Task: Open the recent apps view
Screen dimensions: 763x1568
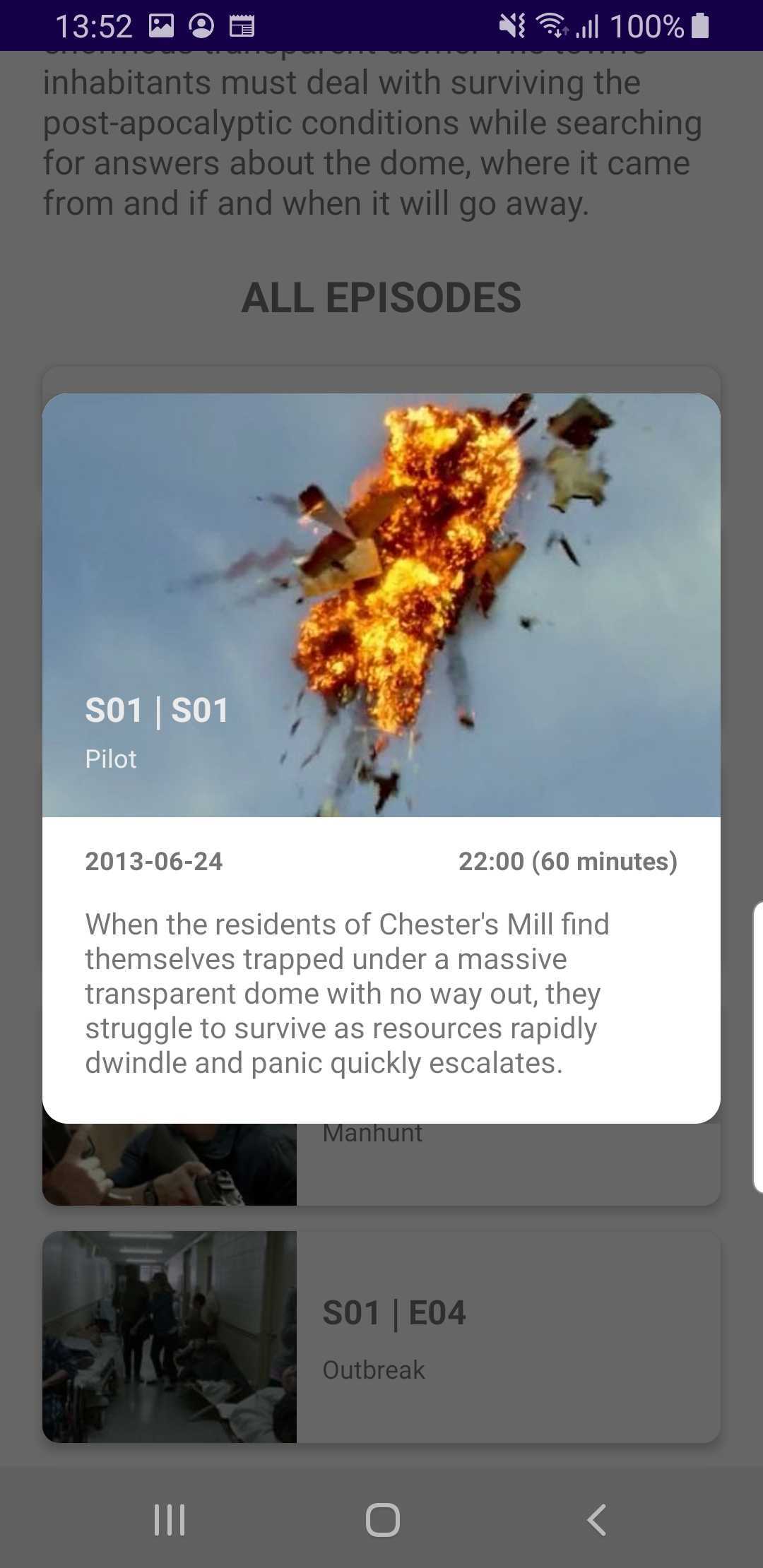Action: point(170,1519)
